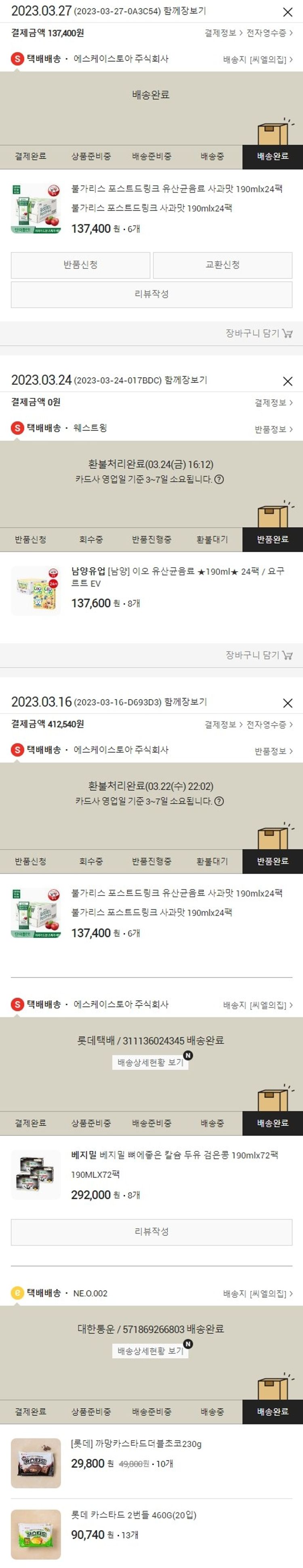Image resolution: width=303 pixels, height=1568 pixels.
Task: Dismiss the 2023.03.27 order card
Action: pyautogui.click(x=287, y=12)
